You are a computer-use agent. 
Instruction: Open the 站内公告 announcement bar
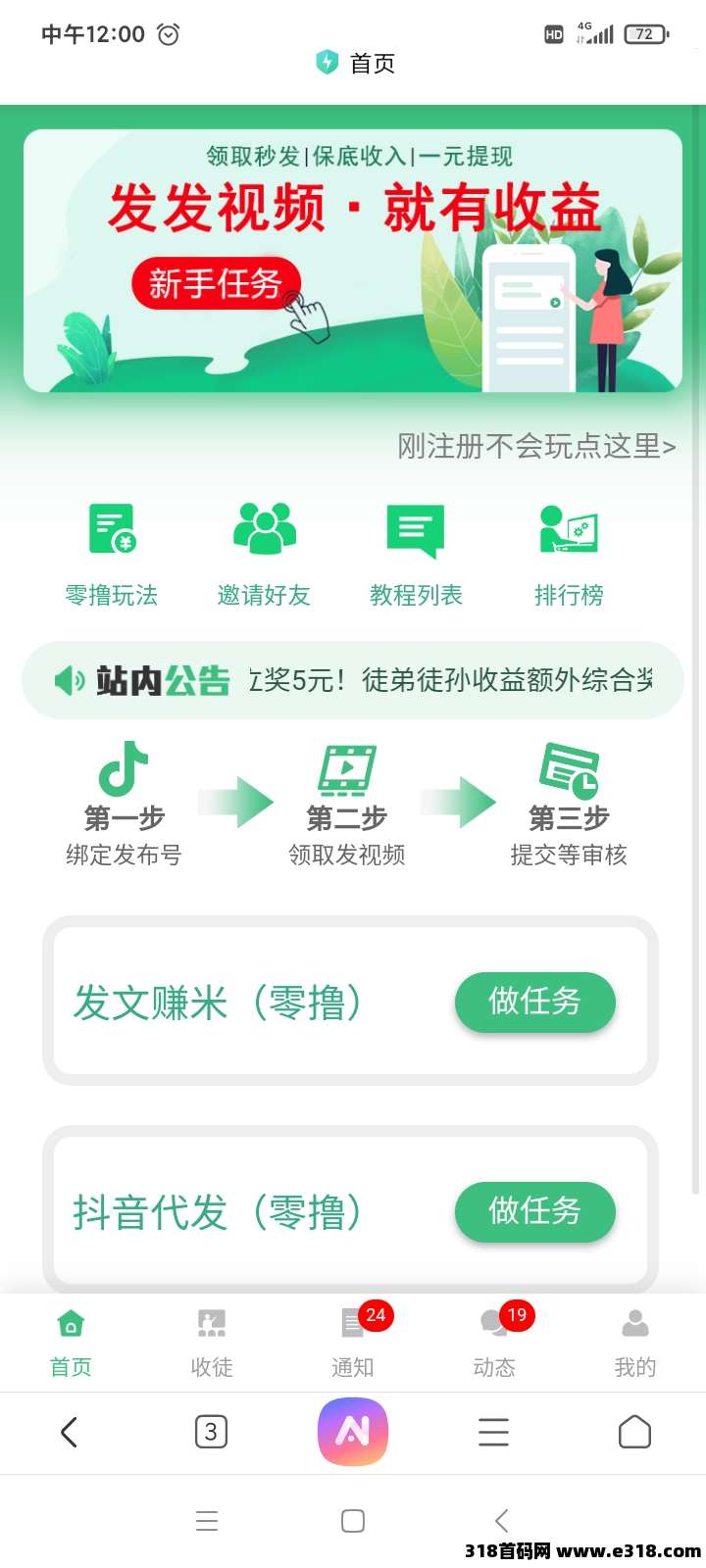click(353, 680)
